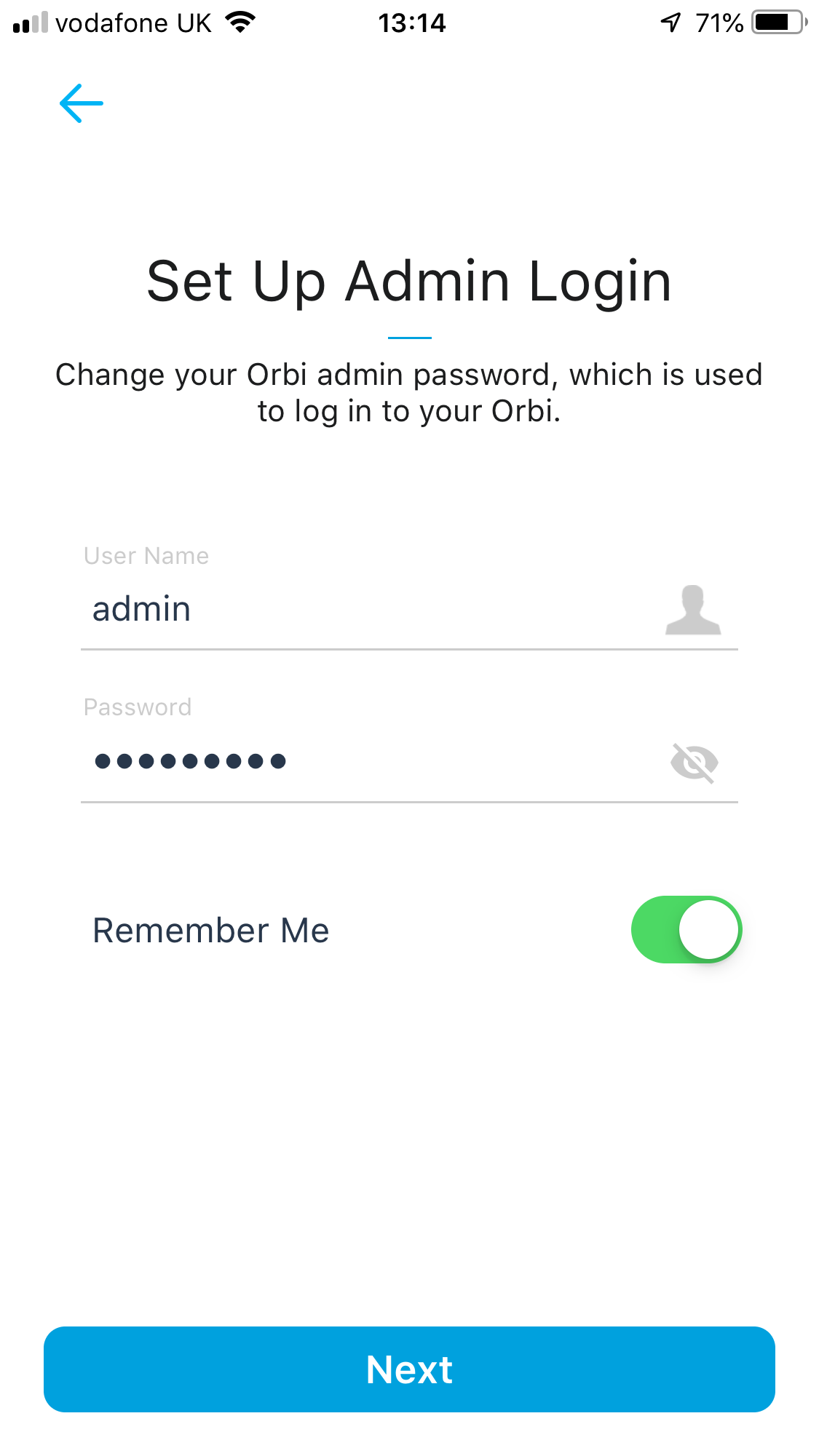Edit the User Name field
The height and width of the screenshot is (1456, 819).
(x=364, y=609)
